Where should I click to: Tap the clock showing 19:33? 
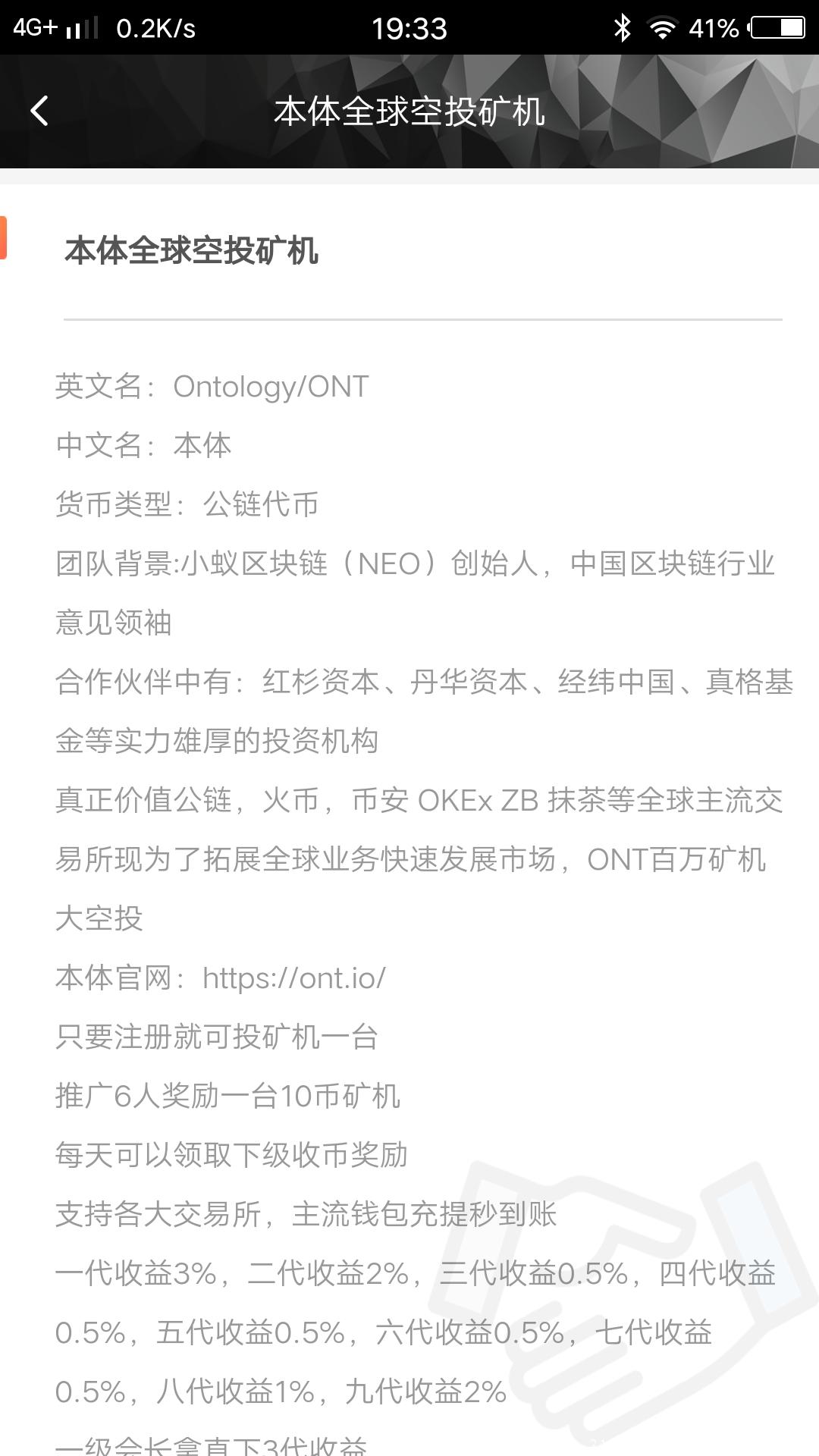[409, 29]
